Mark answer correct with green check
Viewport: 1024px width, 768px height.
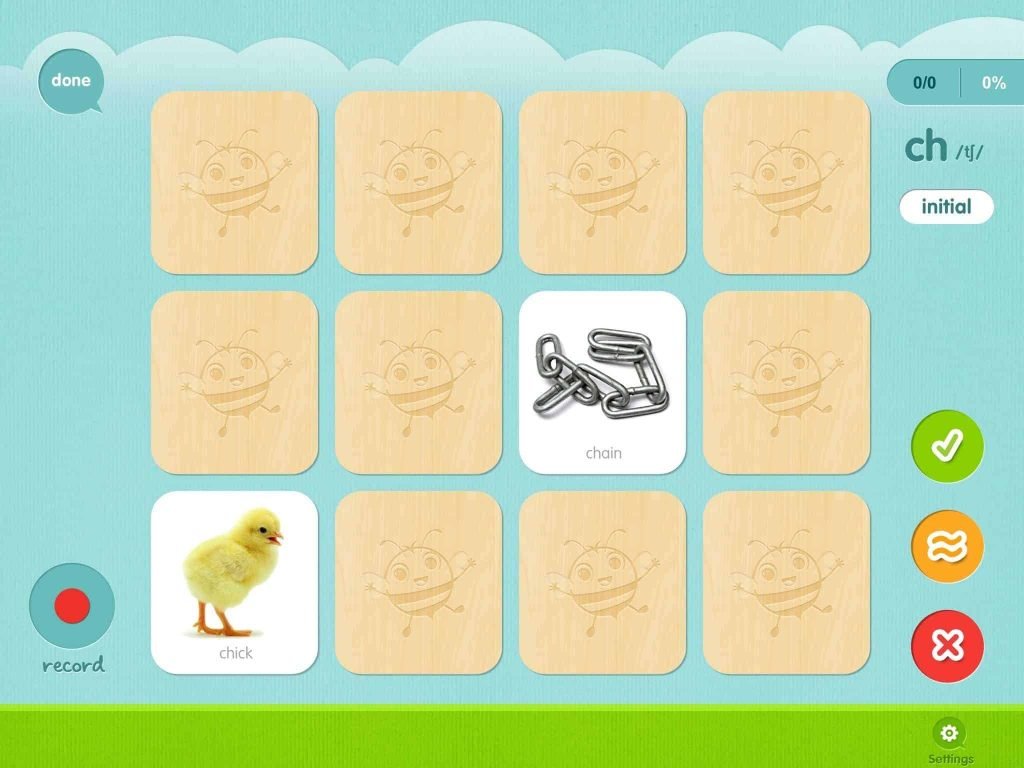point(946,446)
